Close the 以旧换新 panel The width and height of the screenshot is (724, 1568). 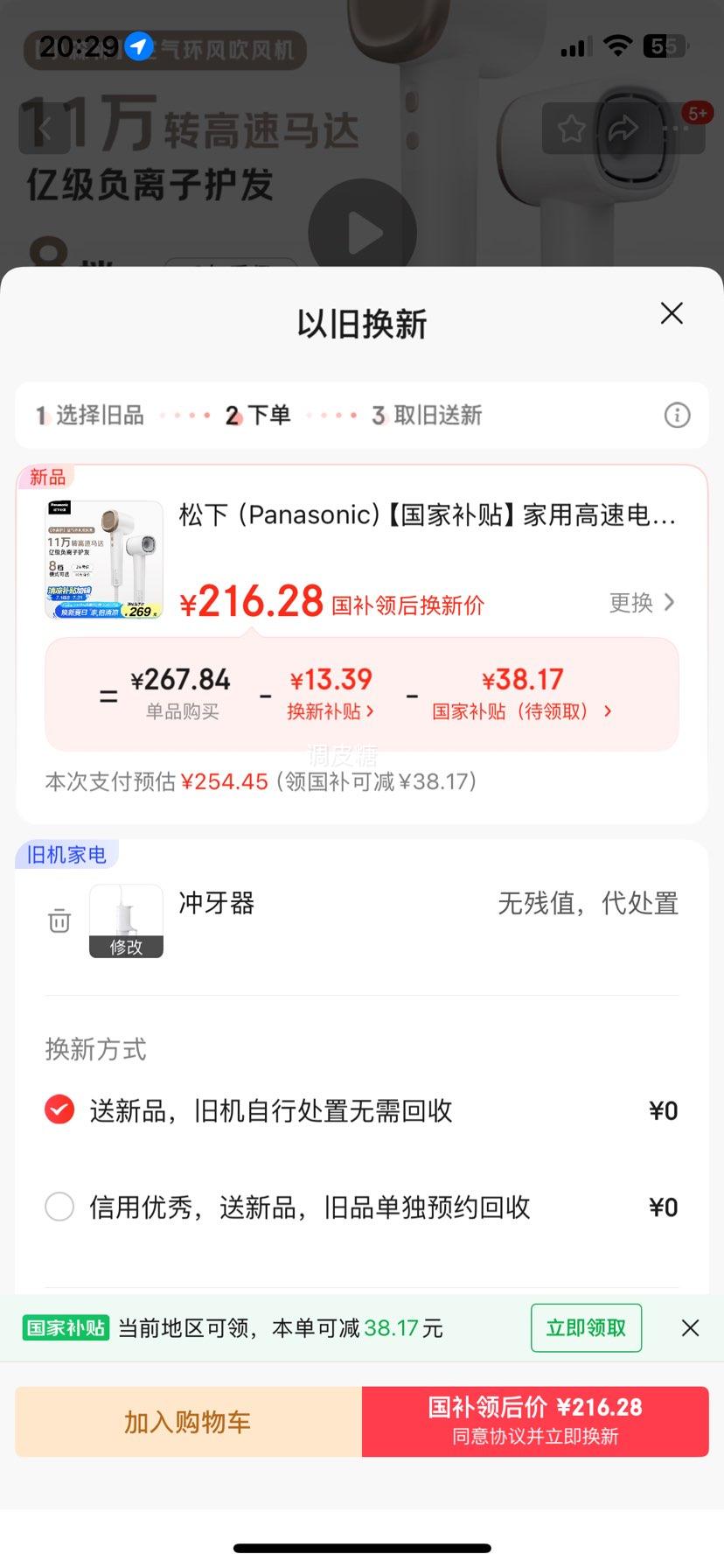pyautogui.click(x=672, y=312)
